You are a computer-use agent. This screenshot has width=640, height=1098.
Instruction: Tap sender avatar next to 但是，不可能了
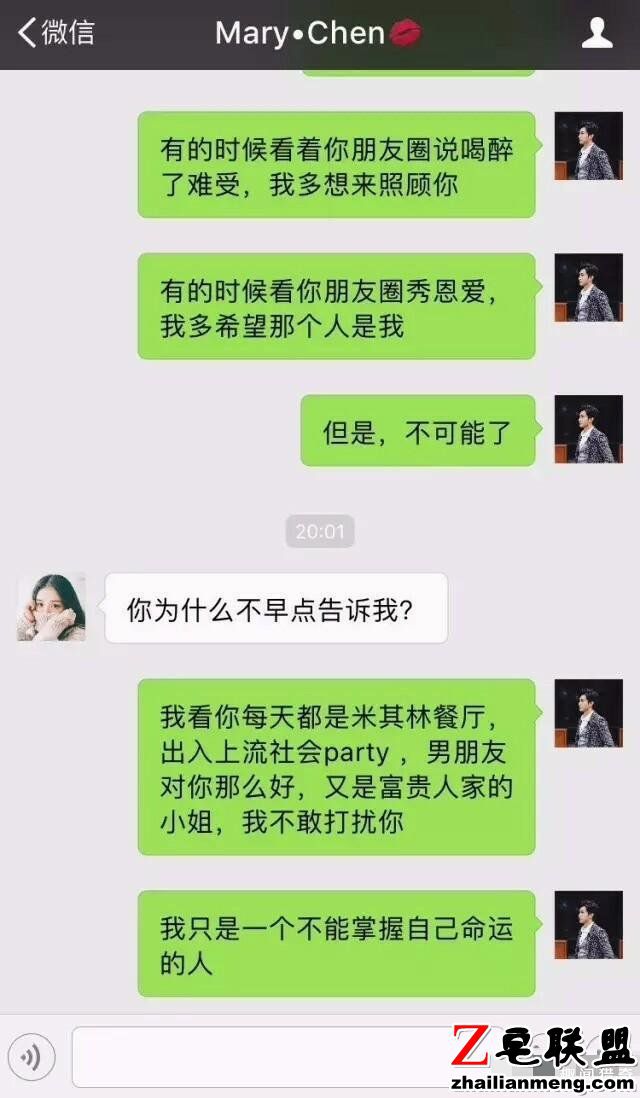[x=589, y=429]
